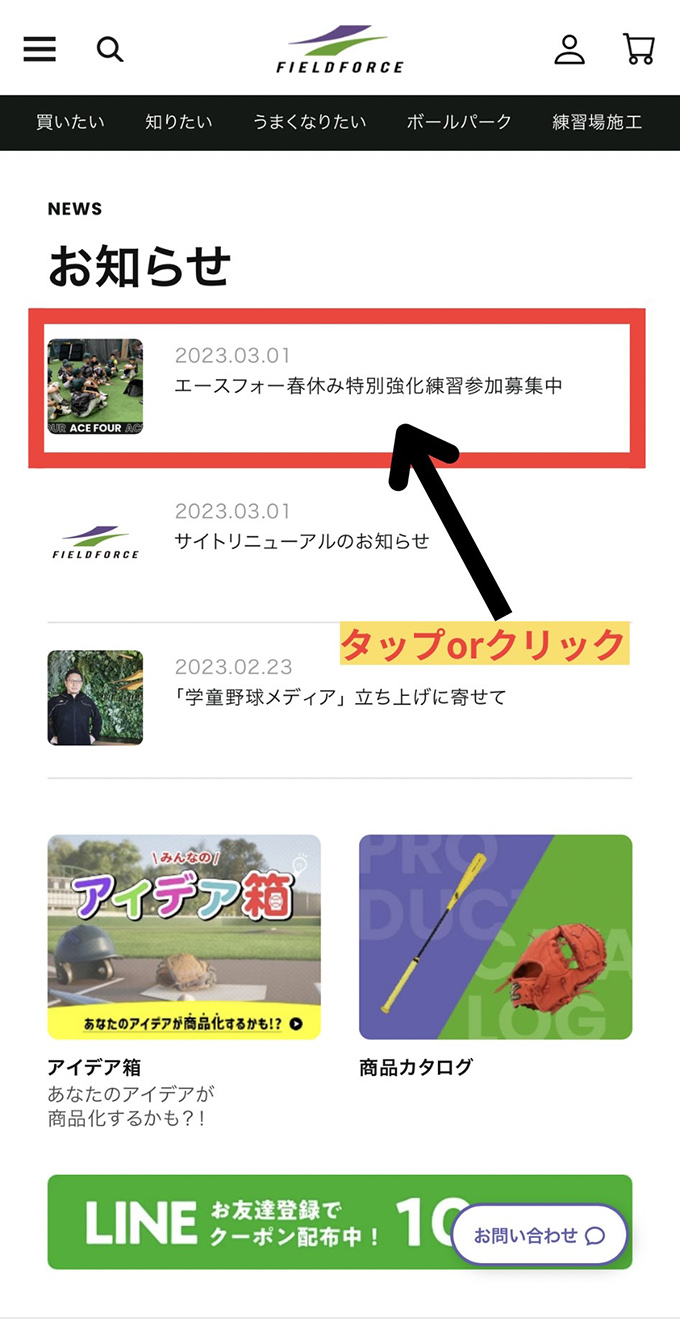
Task: Open the エースフォー春休み特別強化練習 news item
Action: 339,387
